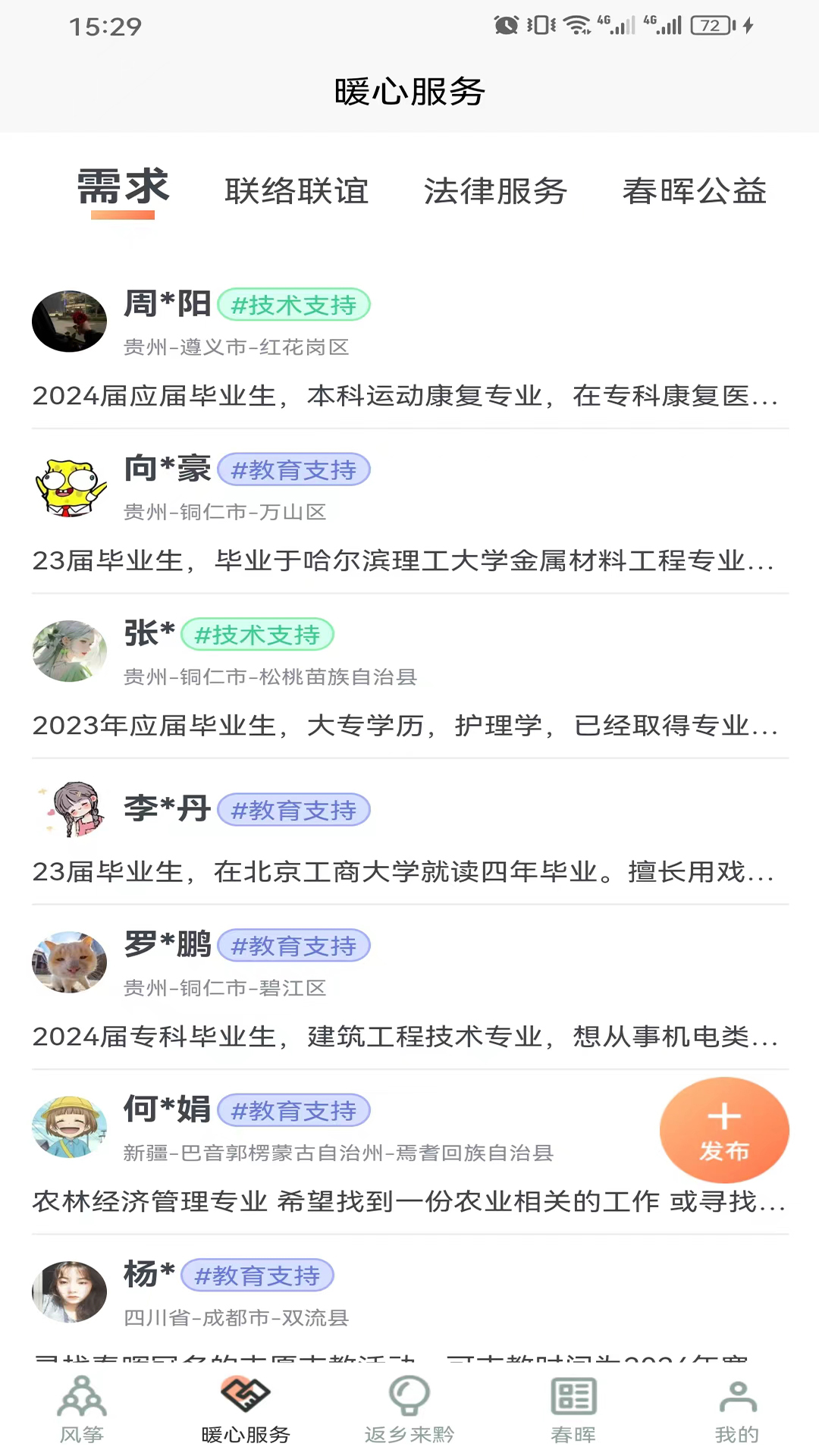Open the 春晖 bottom tab
This screenshot has width=819, height=1456.
point(573,1410)
